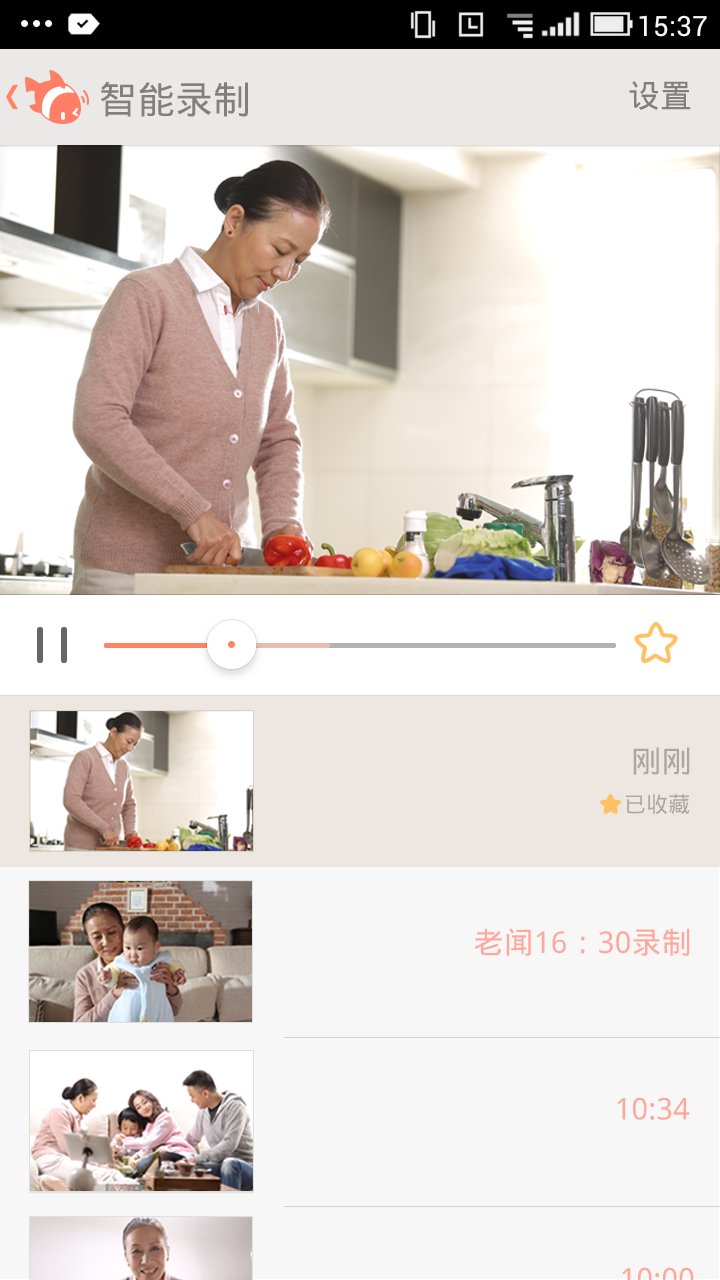Tap the main video player
The width and height of the screenshot is (720, 1280).
360,370
